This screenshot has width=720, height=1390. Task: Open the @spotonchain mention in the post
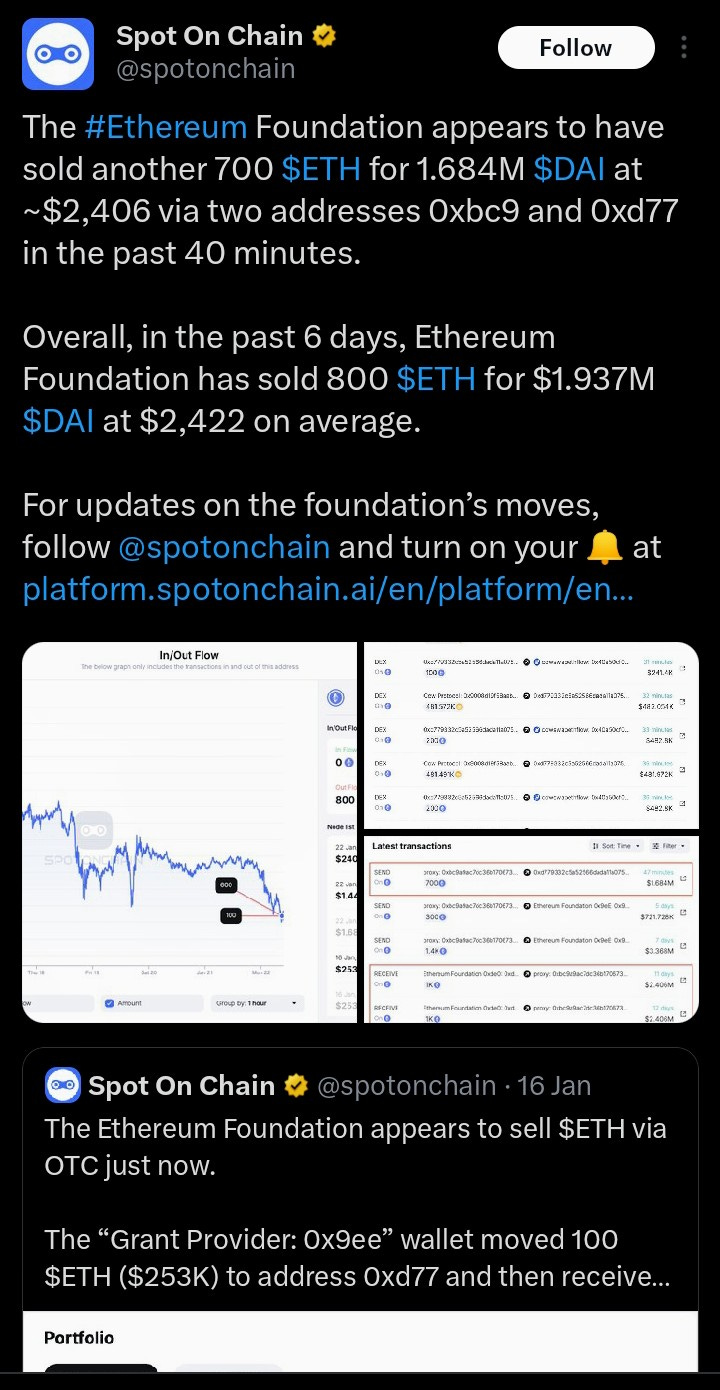[x=224, y=547]
